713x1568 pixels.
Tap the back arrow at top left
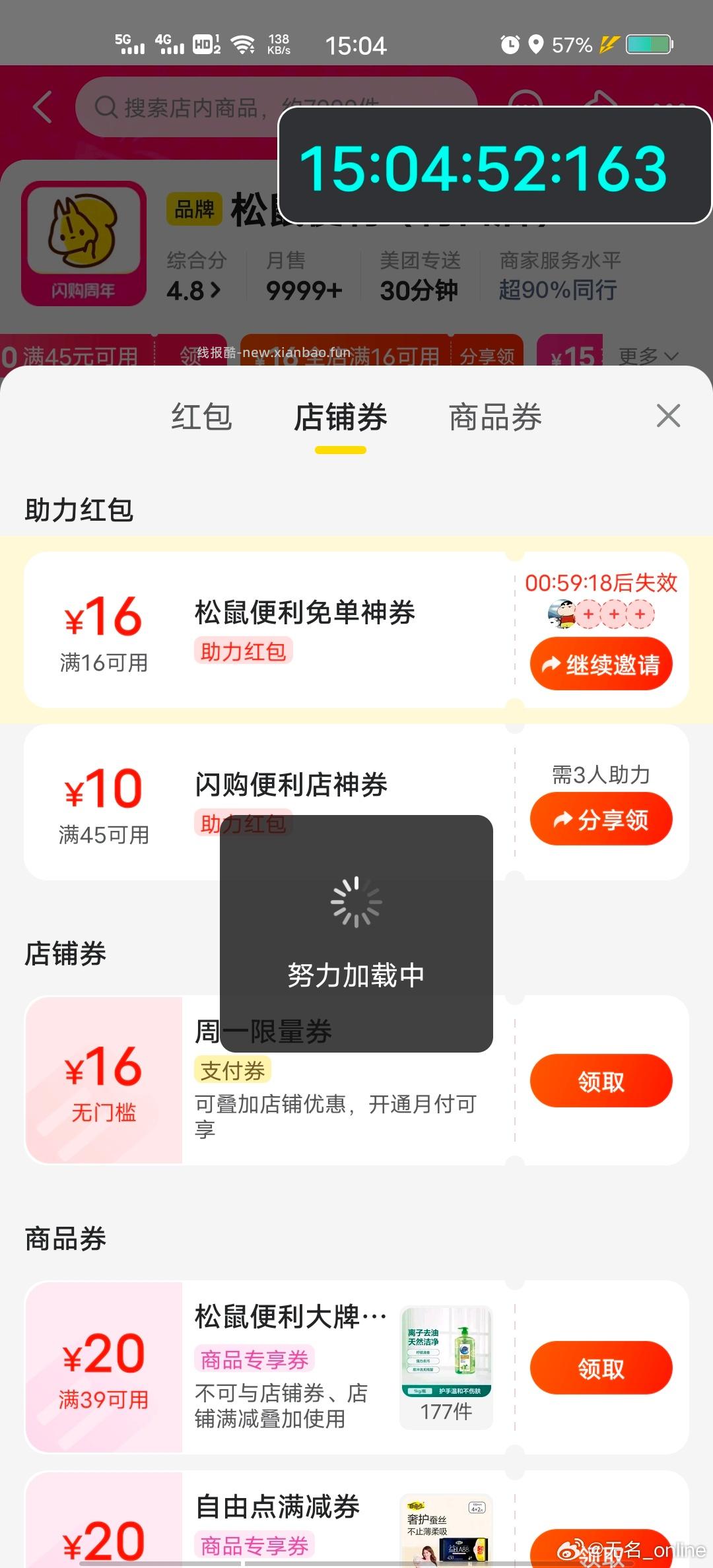(x=43, y=106)
